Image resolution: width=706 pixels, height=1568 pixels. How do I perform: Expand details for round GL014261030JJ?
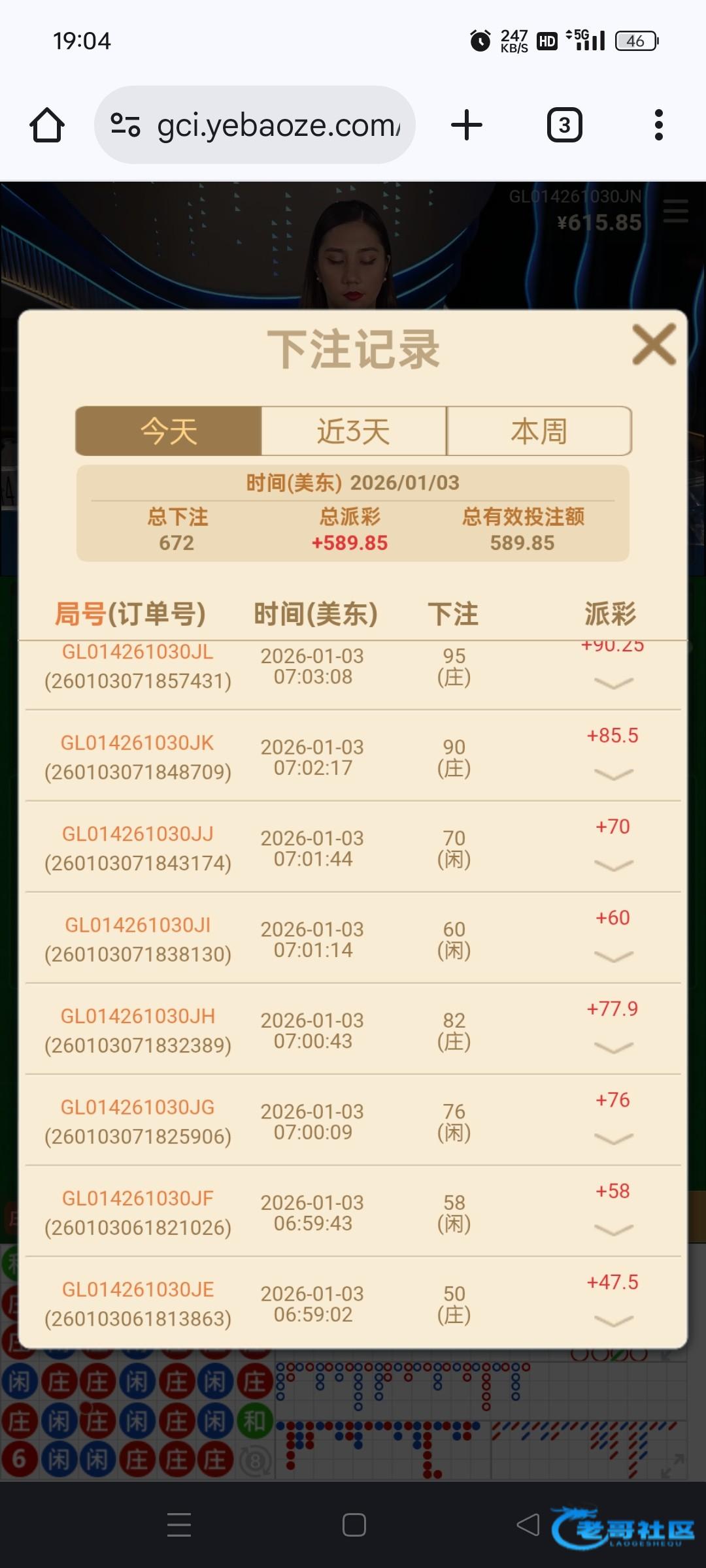pos(613,866)
